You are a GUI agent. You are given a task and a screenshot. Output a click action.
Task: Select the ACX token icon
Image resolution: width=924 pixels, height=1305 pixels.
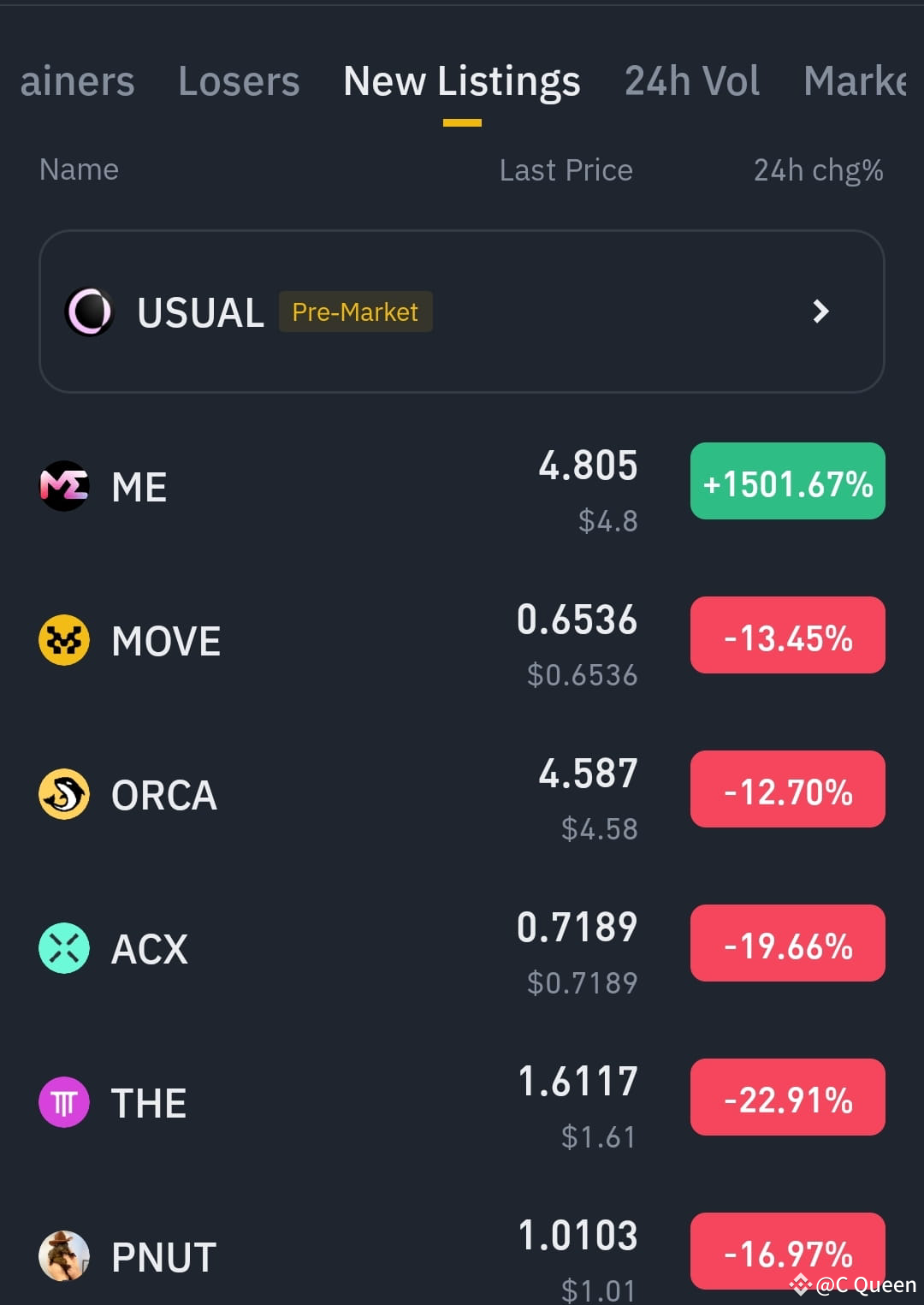click(64, 948)
